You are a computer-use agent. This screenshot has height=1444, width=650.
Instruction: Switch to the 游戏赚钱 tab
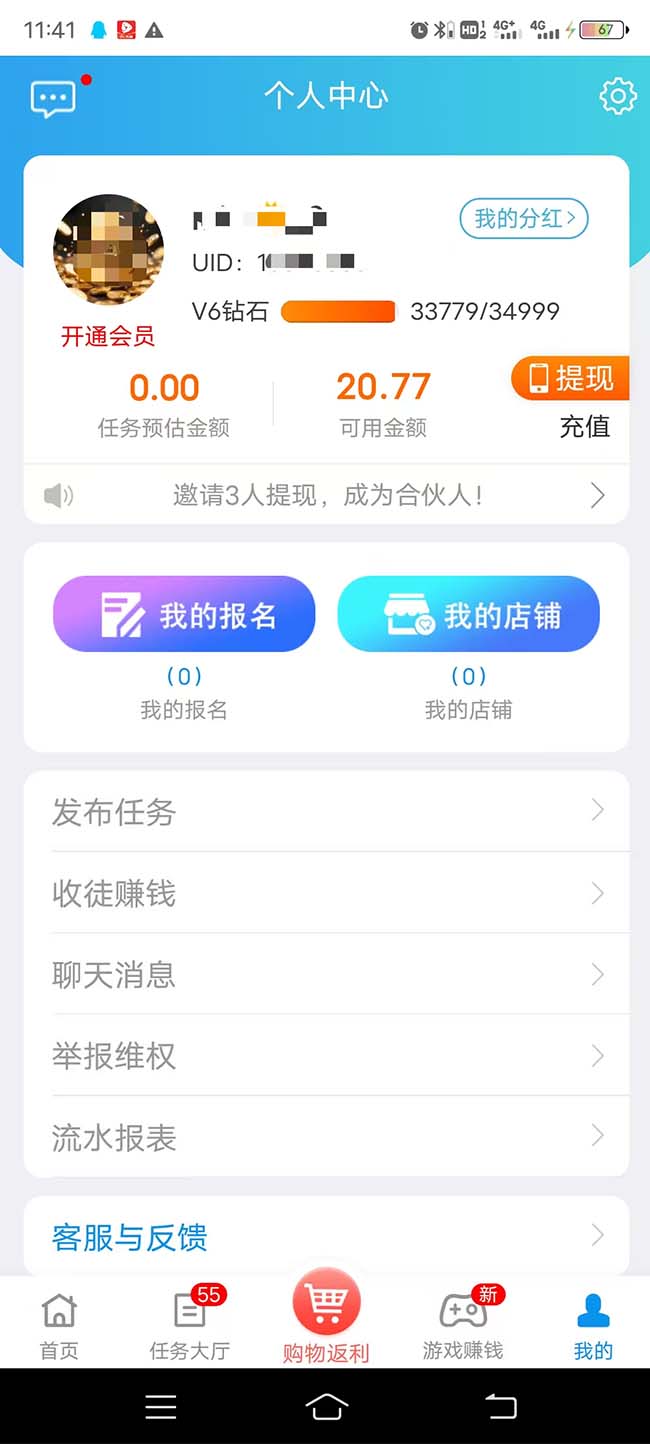point(463,1325)
